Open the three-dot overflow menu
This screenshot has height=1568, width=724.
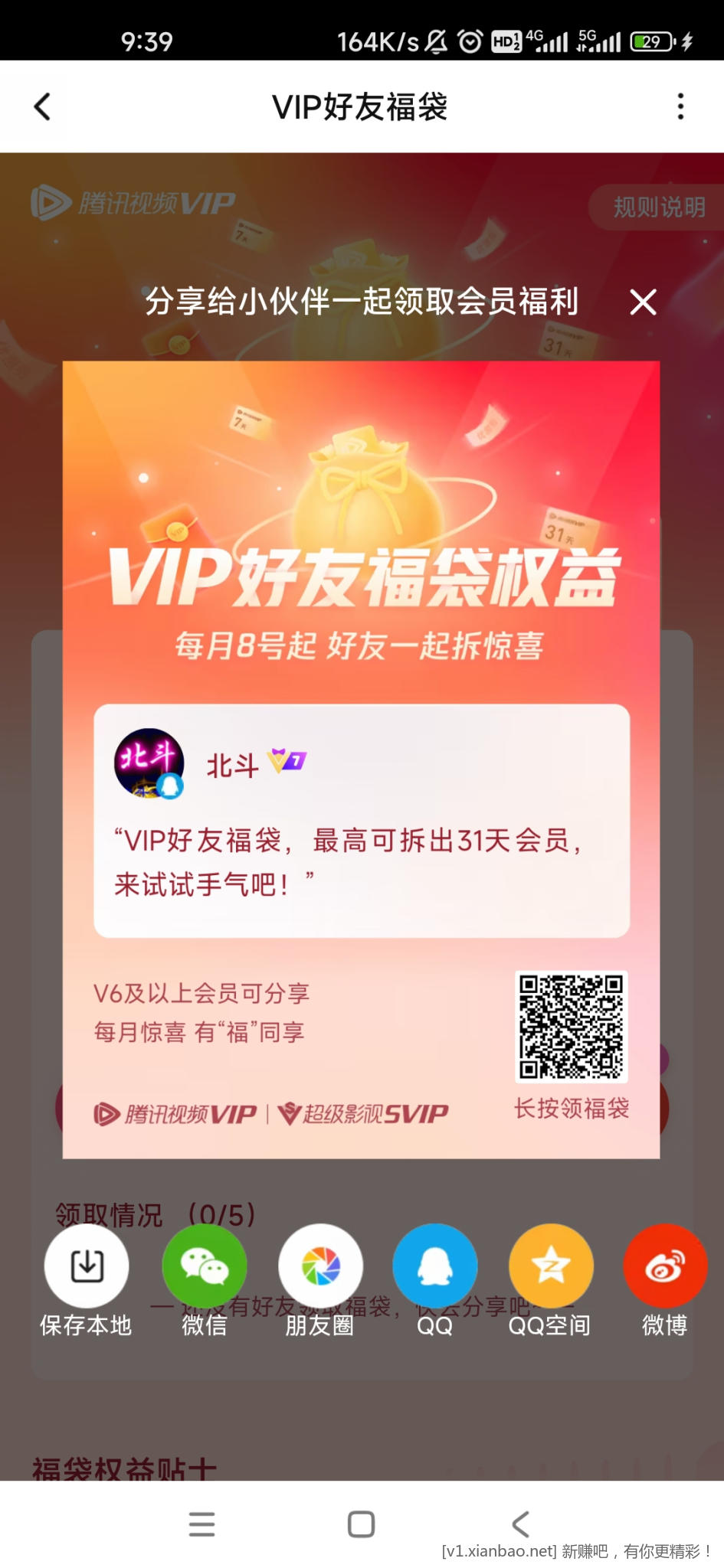tap(680, 107)
